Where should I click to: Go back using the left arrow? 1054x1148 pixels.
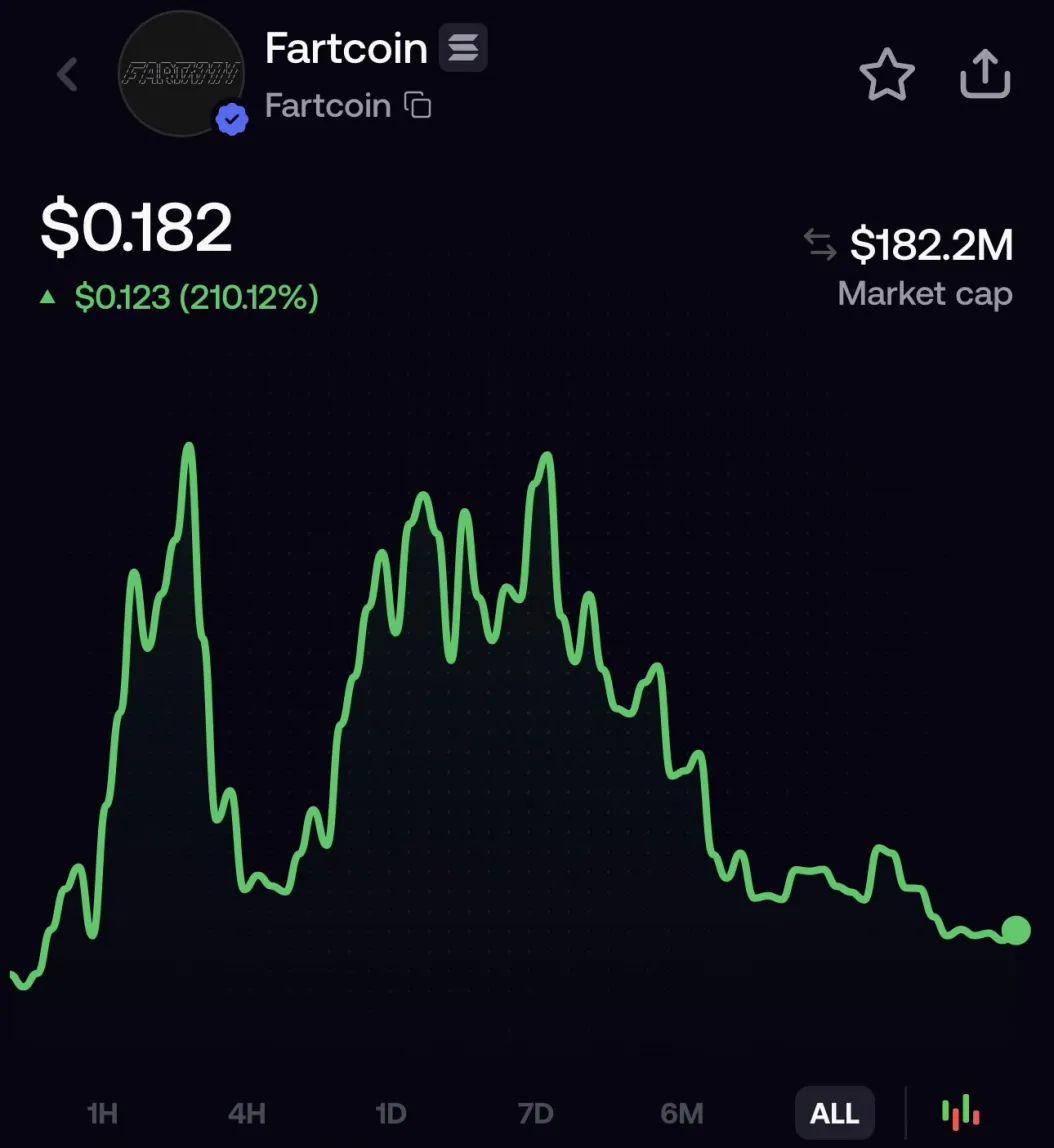pos(67,74)
